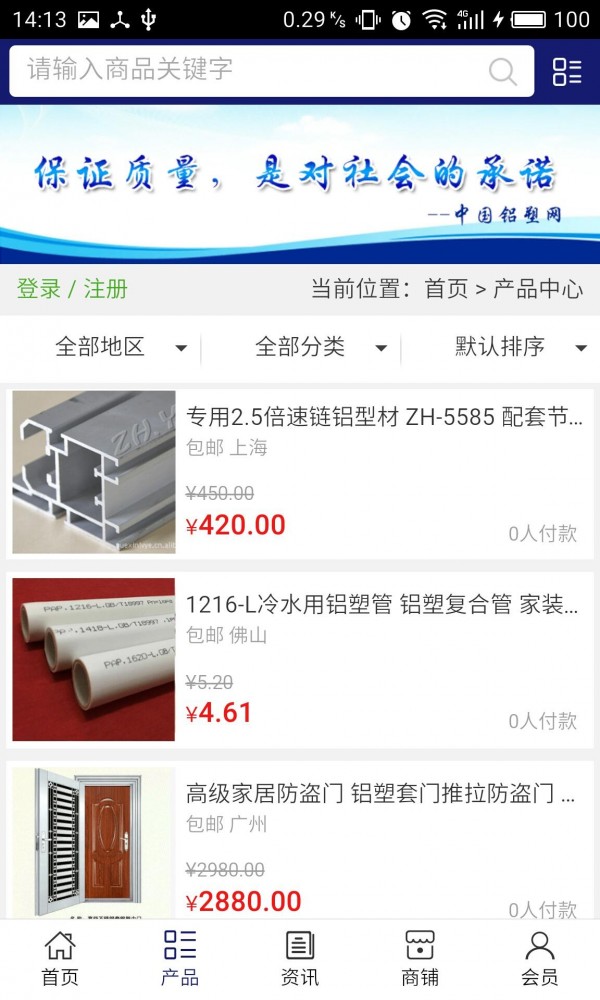Open the category list icon in header
The image size is (600, 1000).
567,71
